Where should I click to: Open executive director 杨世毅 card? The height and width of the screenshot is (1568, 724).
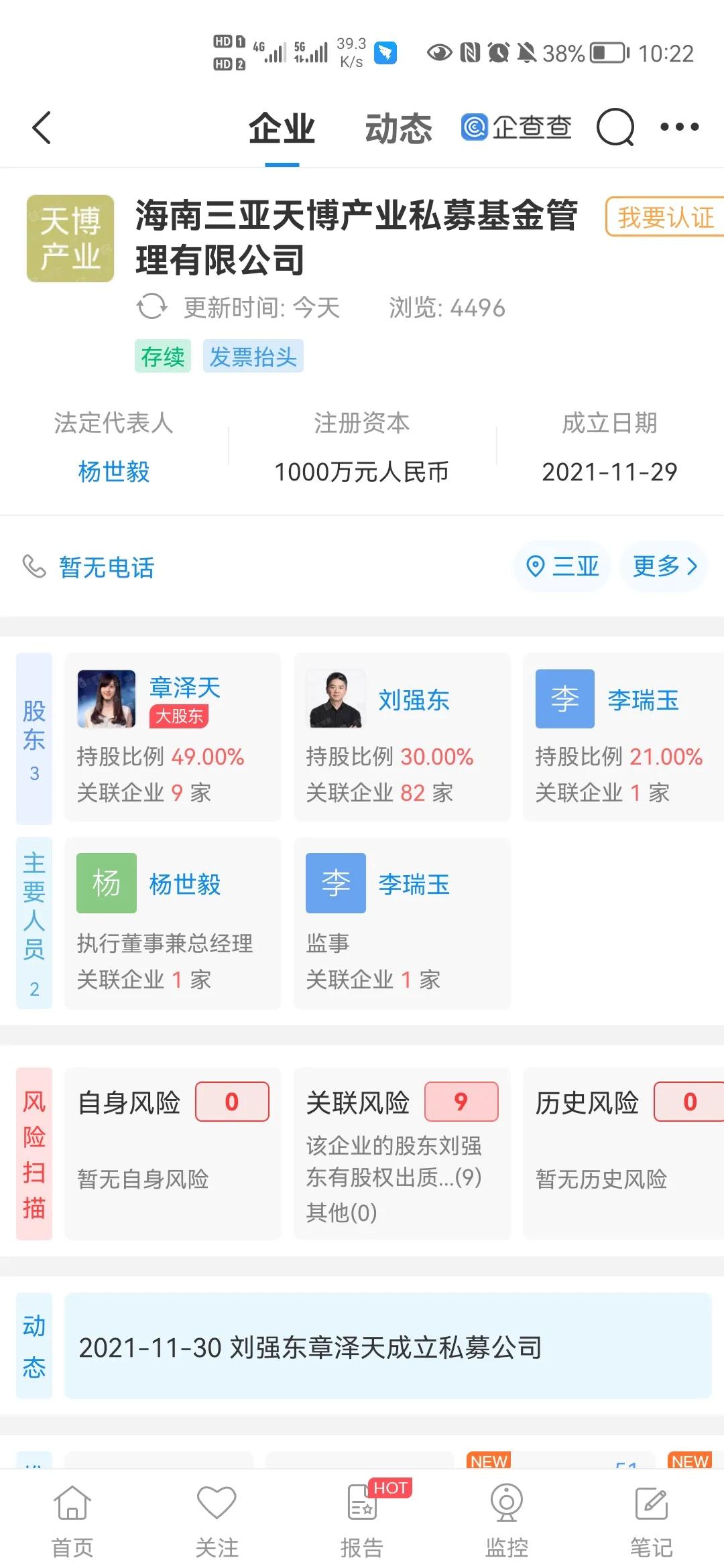click(x=173, y=923)
